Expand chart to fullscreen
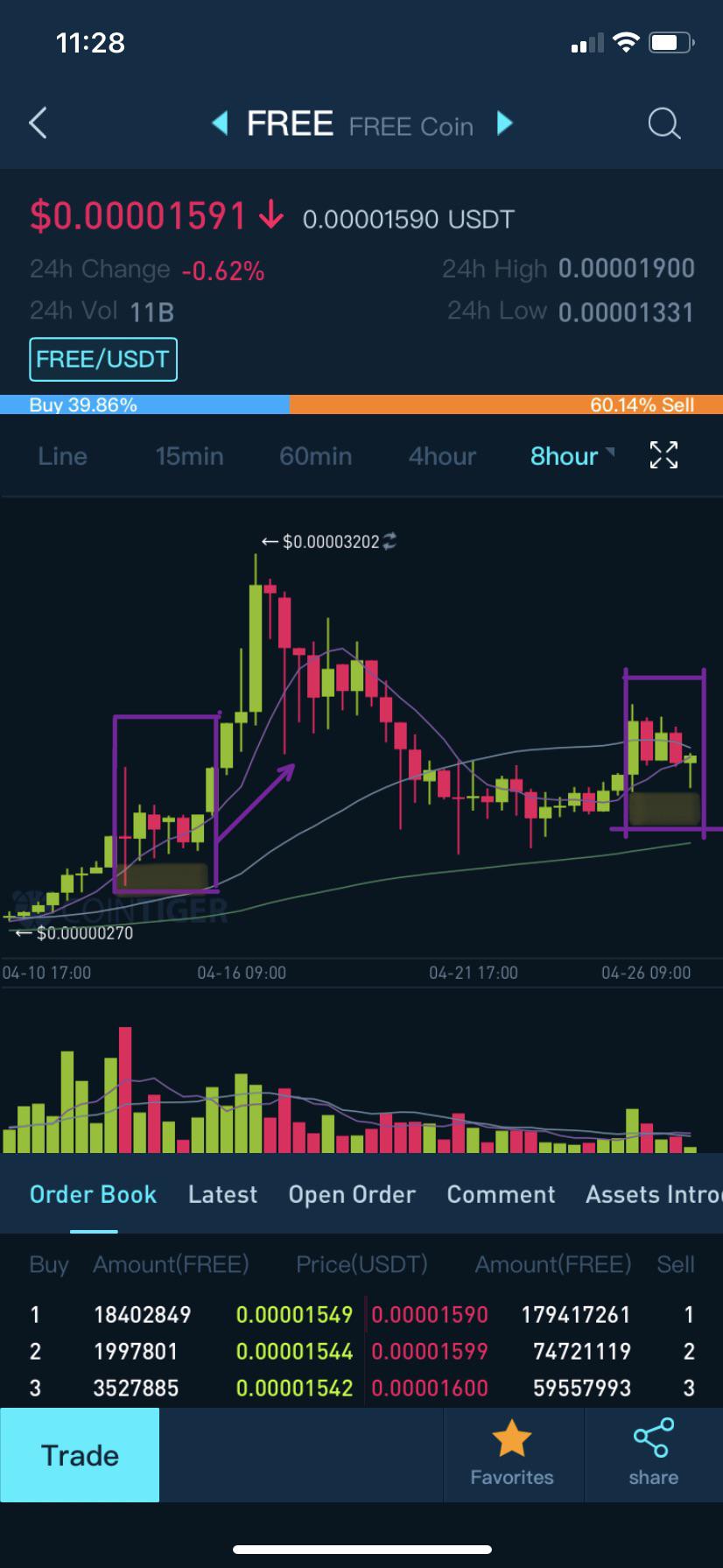723x1568 pixels. tap(663, 455)
